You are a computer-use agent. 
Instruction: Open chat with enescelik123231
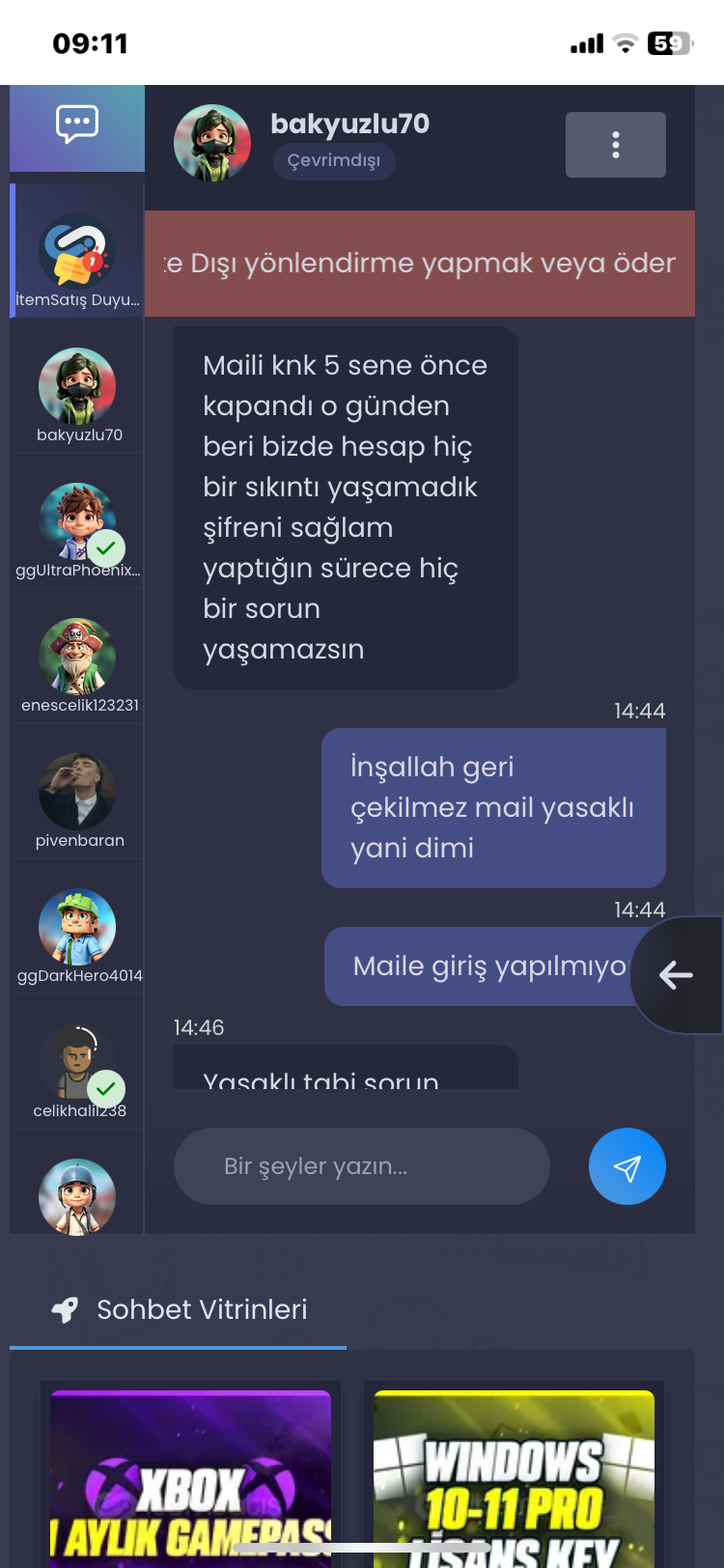click(78, 666)
